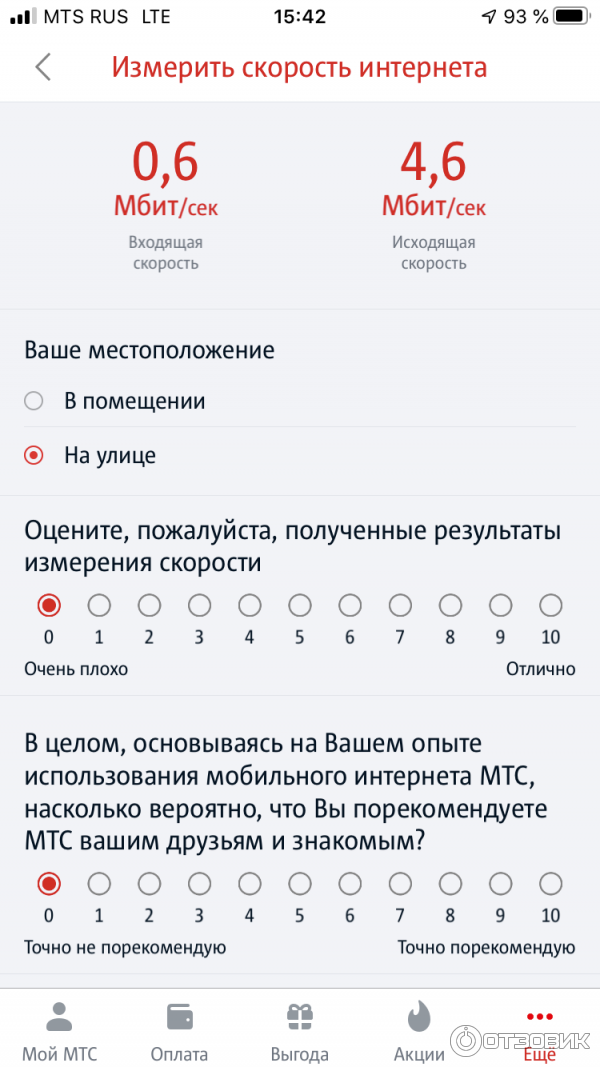600x1067 pixels.
Task: Go back using the arrow icon
Action: (x=42, y=67)
